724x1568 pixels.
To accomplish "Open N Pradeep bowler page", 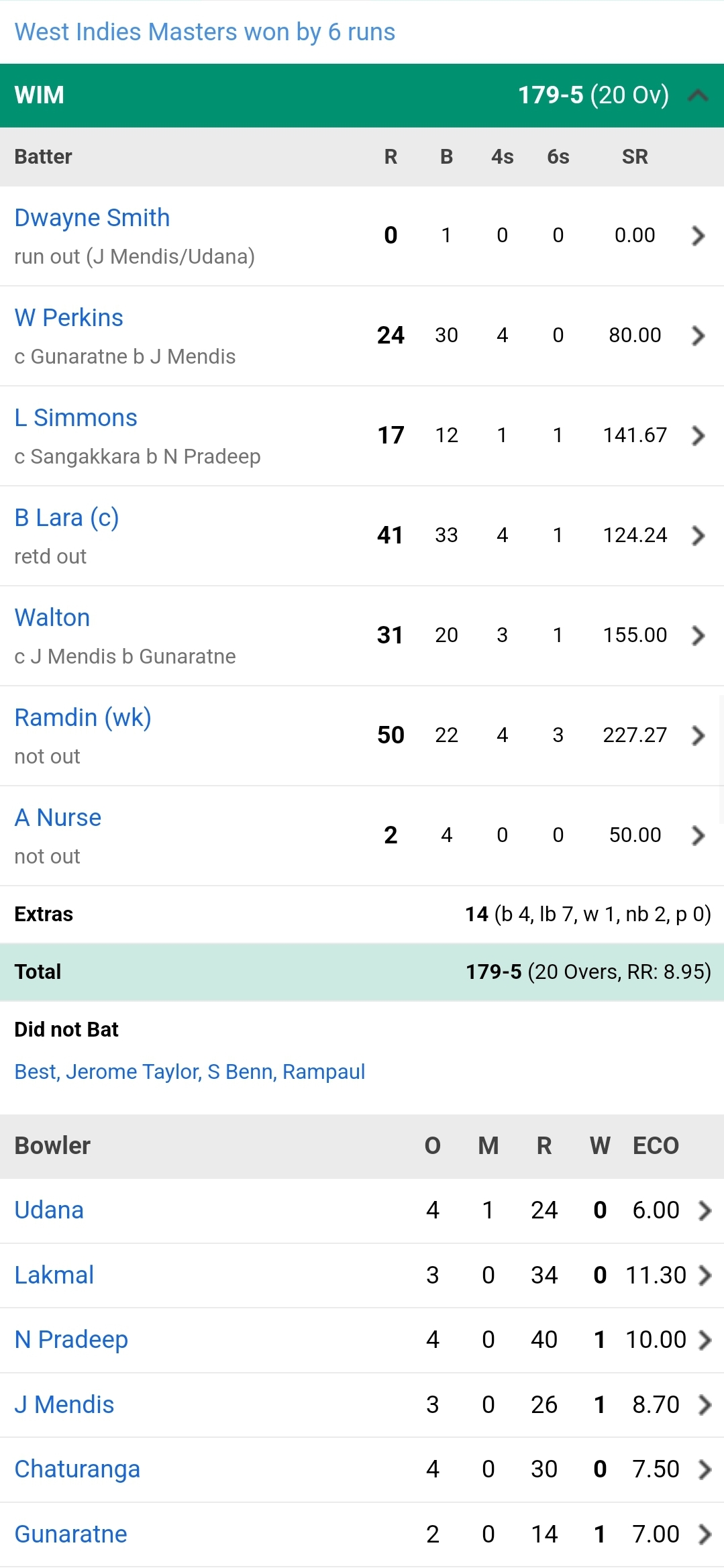I will click(71, 1340).
